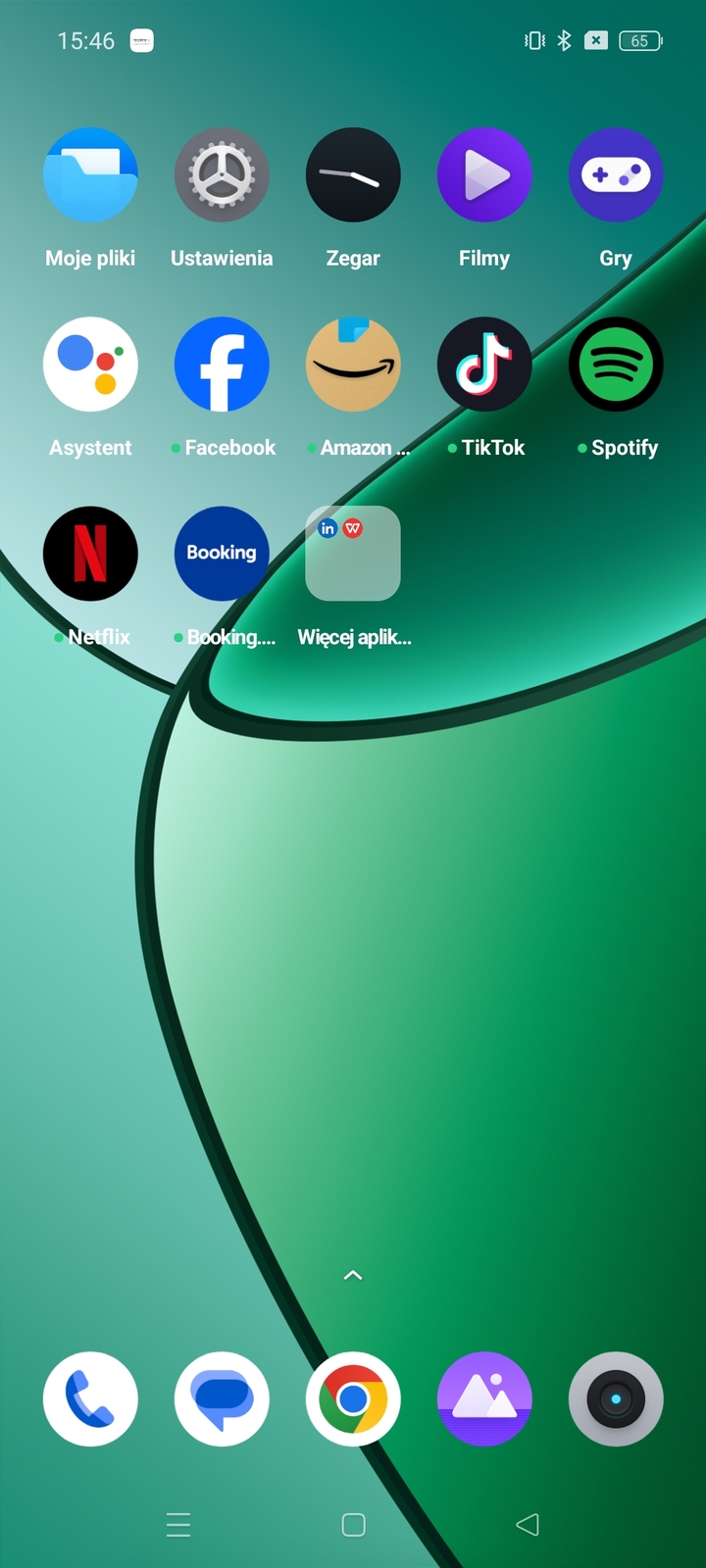Launch the Camera from the dock
Screen dimensions: 706x1568
pyautogui.click(x=616, y=1399)
